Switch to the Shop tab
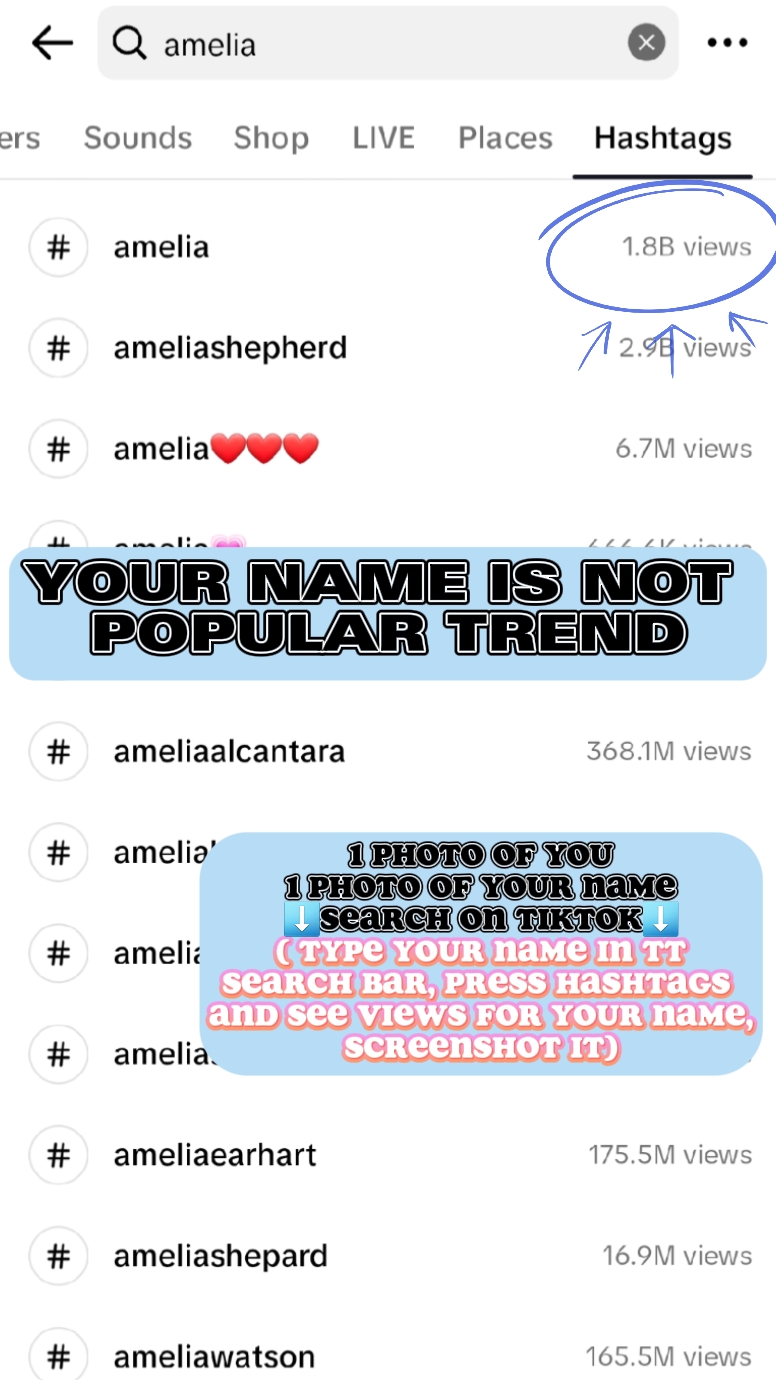The width and height of the screenshot is (776, 1380). point(271,138)
